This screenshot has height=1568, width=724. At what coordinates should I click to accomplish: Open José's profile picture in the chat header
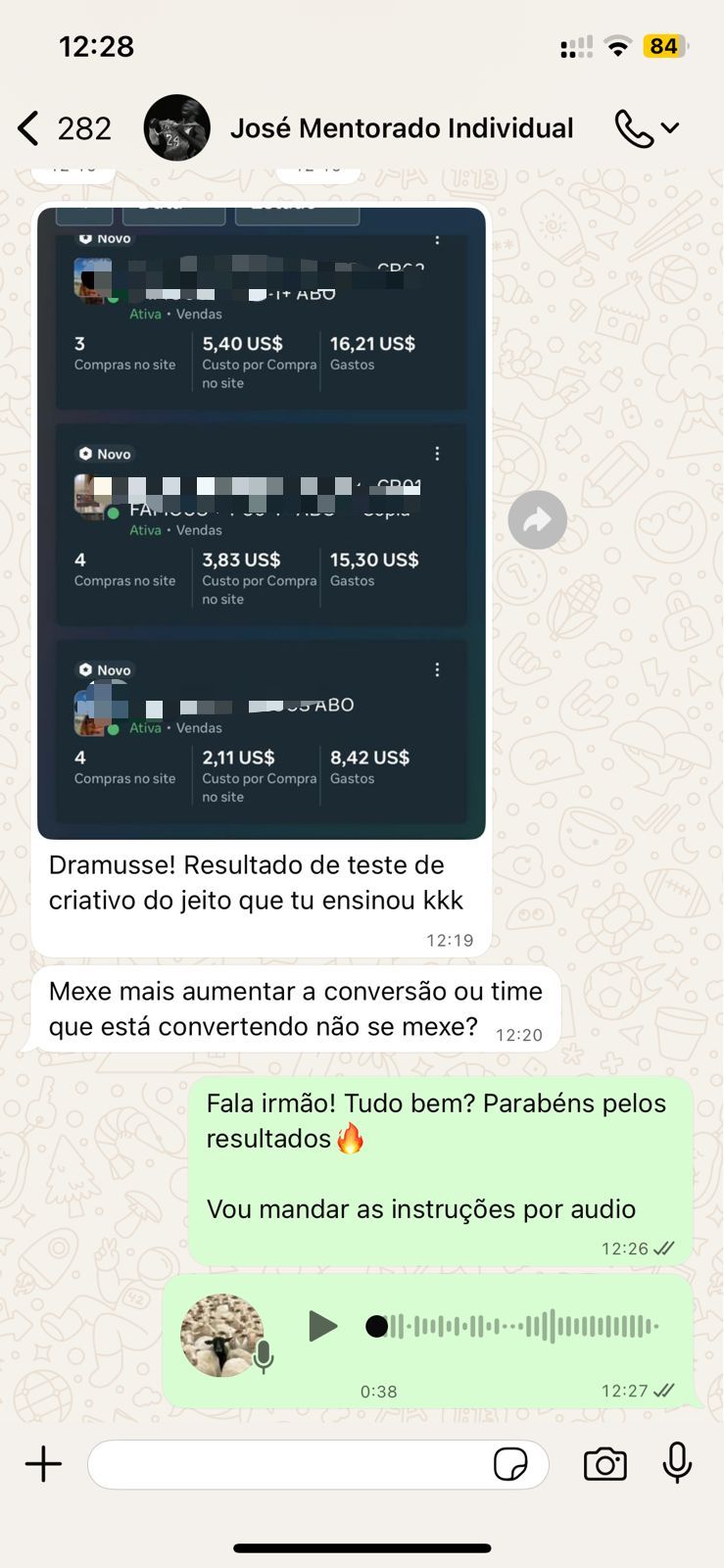(x=178, y=127)
